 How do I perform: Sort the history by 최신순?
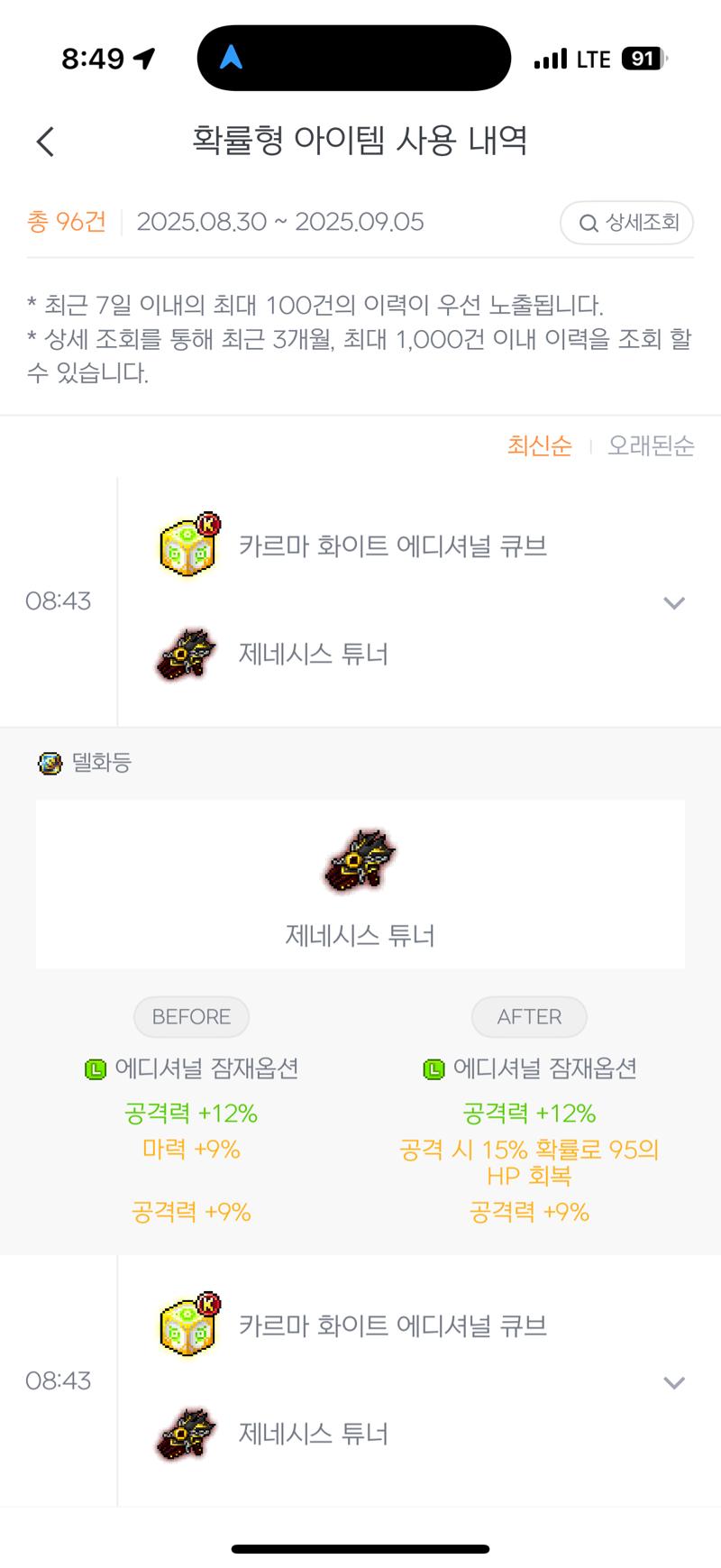point(539,445)
